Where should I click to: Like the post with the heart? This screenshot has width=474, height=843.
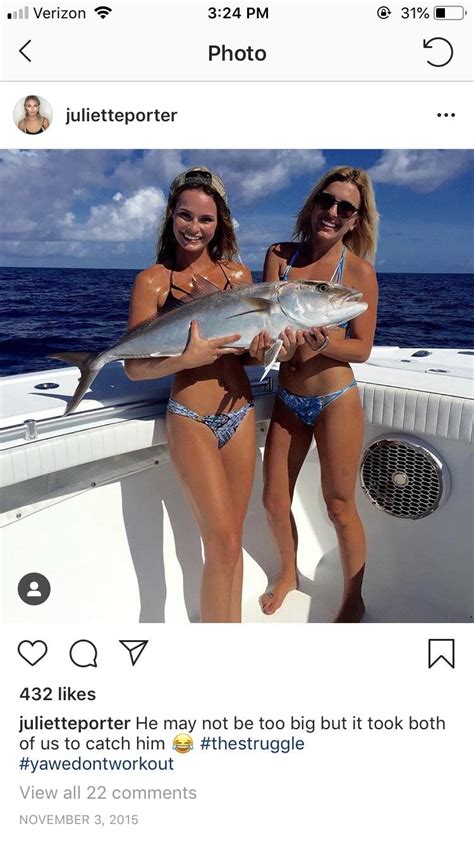pos(33,653)
